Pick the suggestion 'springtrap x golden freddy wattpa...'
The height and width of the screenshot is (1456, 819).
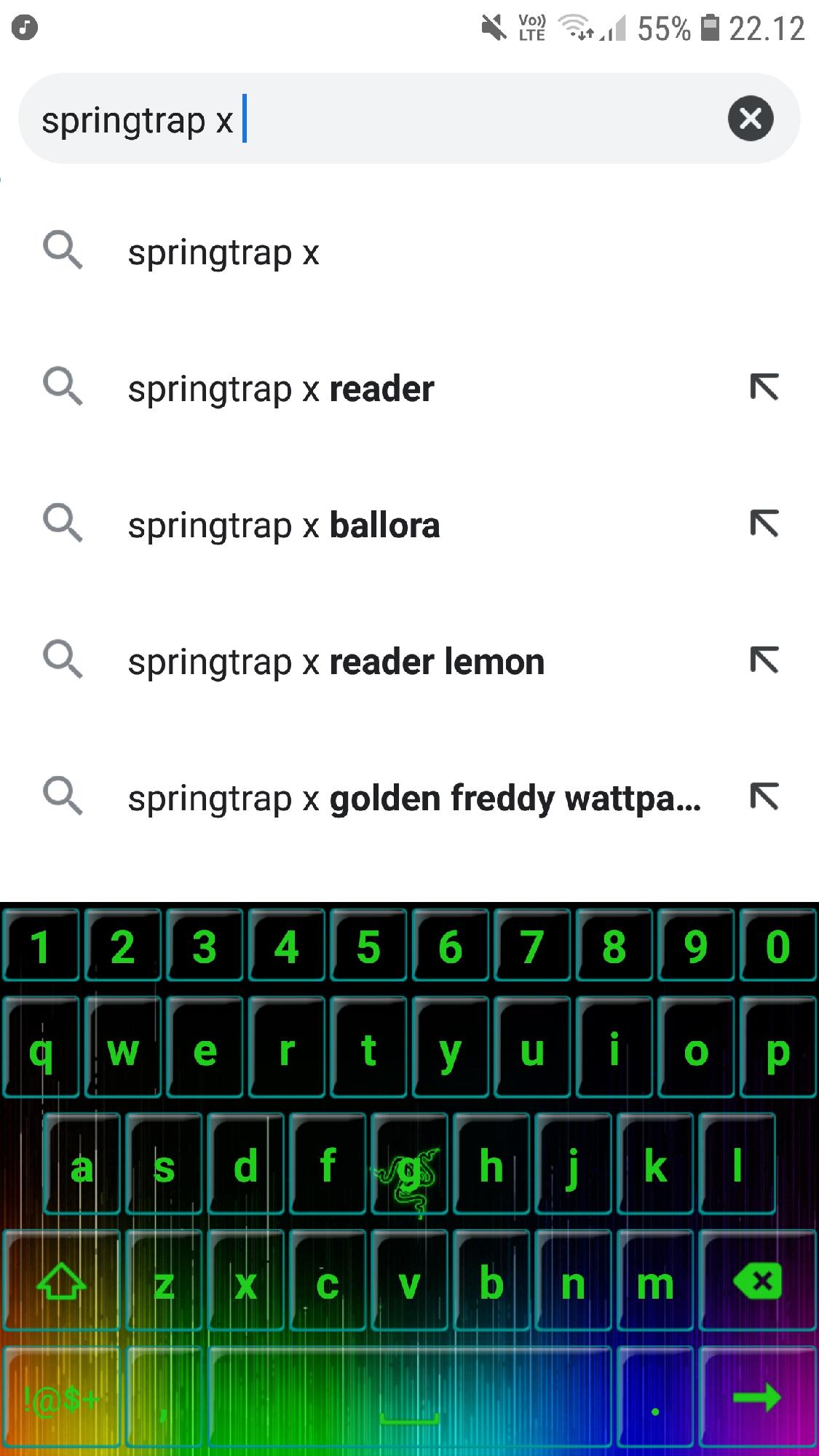point(414,799)
